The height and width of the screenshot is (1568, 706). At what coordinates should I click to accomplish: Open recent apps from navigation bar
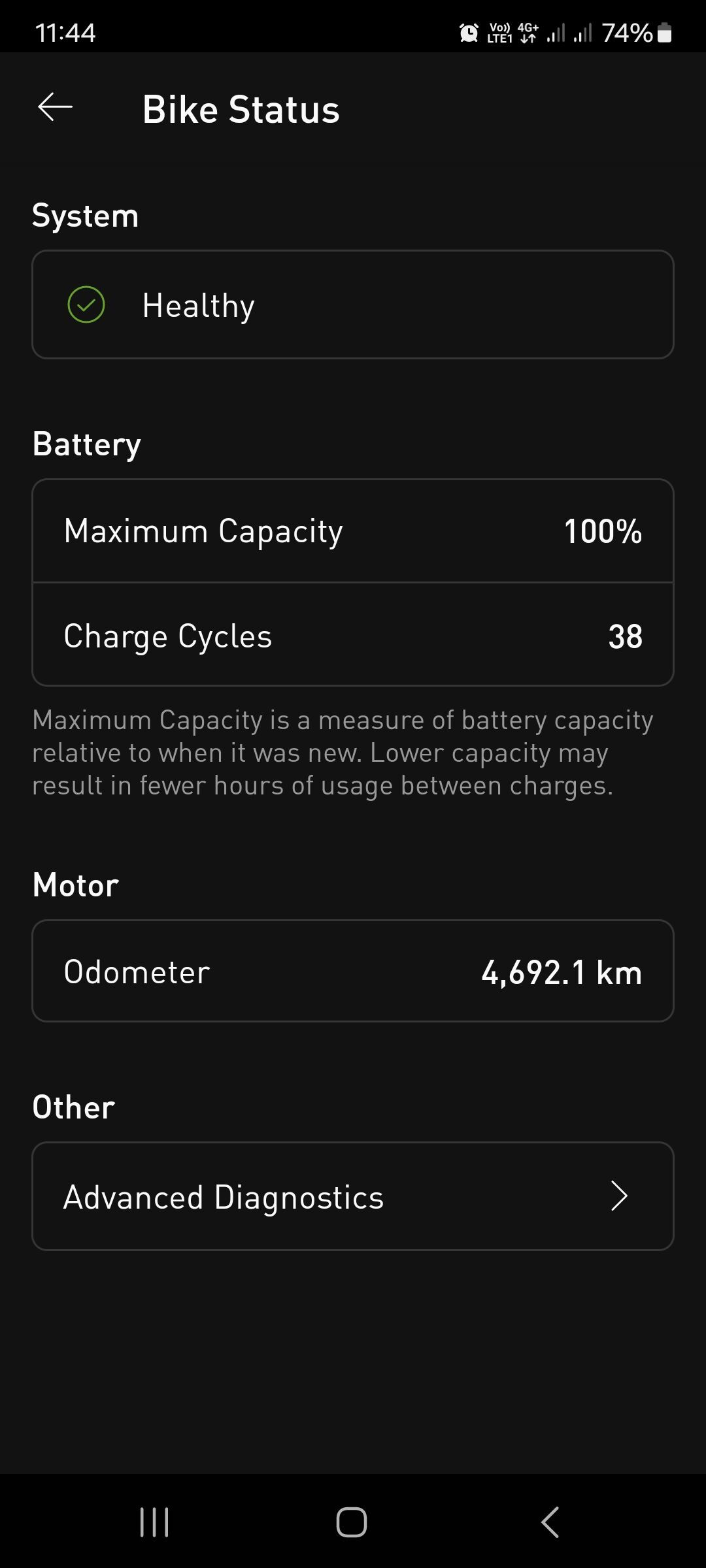154,1522
